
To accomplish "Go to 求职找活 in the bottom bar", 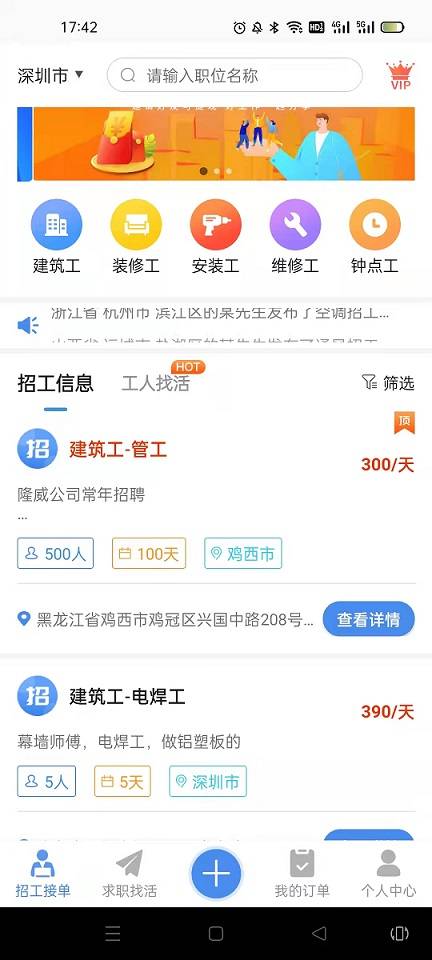I will (129, 874).
